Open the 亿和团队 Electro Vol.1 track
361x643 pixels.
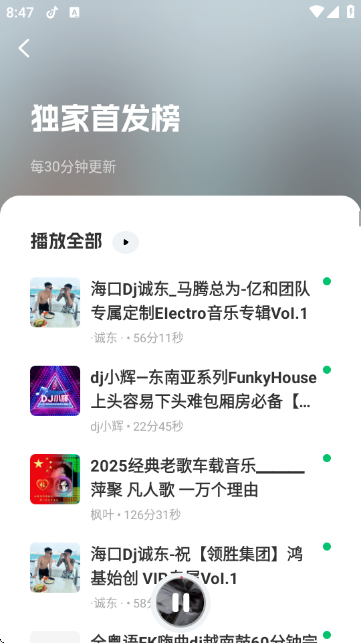(x=180, y=312)
